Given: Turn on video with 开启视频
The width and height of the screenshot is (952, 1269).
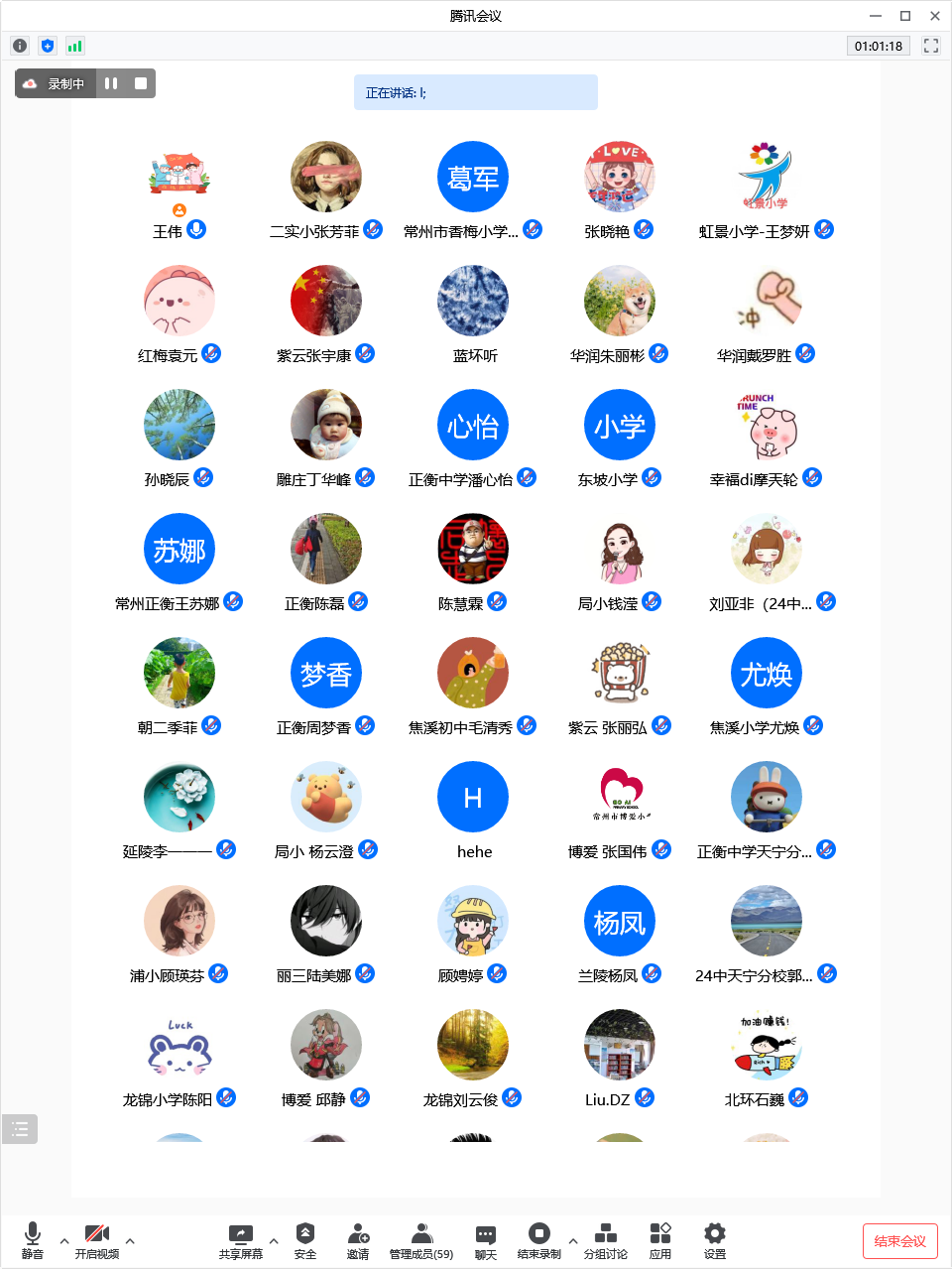Looking at the screenshot, I should [x=96, y=1240].
